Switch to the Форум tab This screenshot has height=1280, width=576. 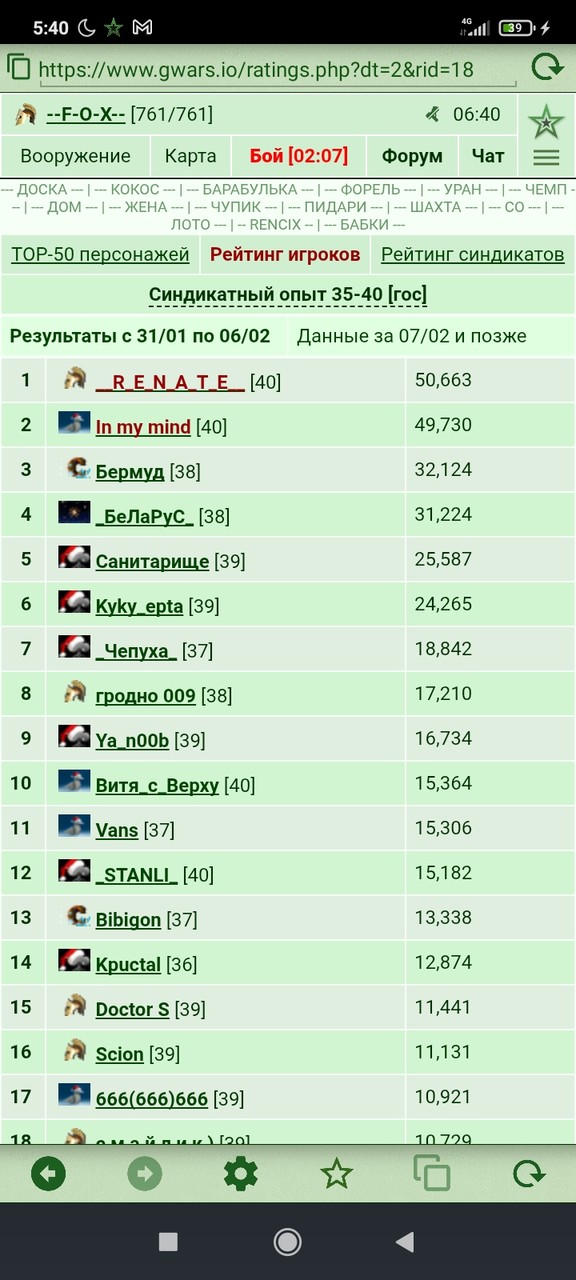pyautogui.click(x=412, y=156)
